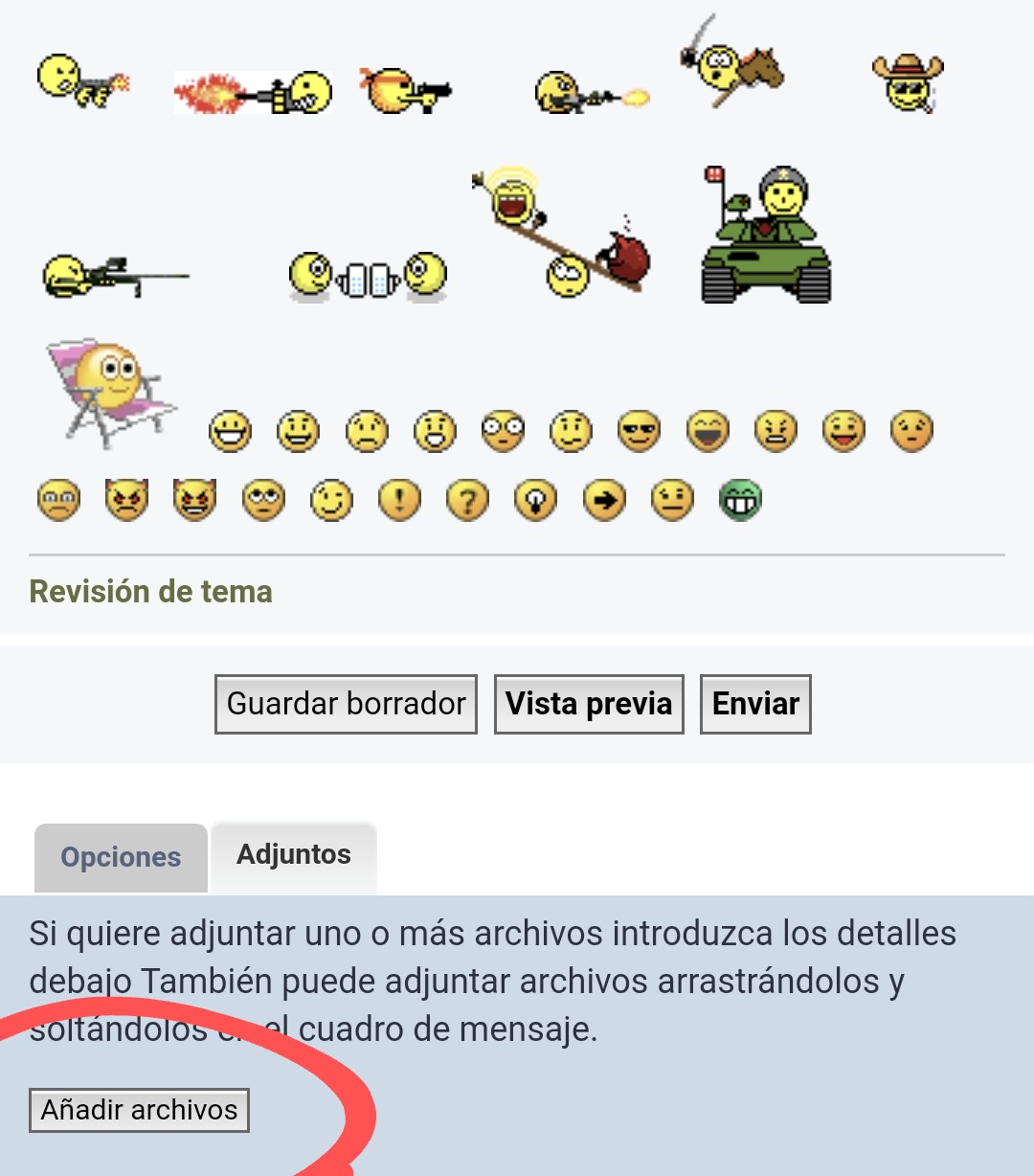1034x1176 pixels.
Task: Switch to the Opciones tab
Action: click(x=121, y=857)
